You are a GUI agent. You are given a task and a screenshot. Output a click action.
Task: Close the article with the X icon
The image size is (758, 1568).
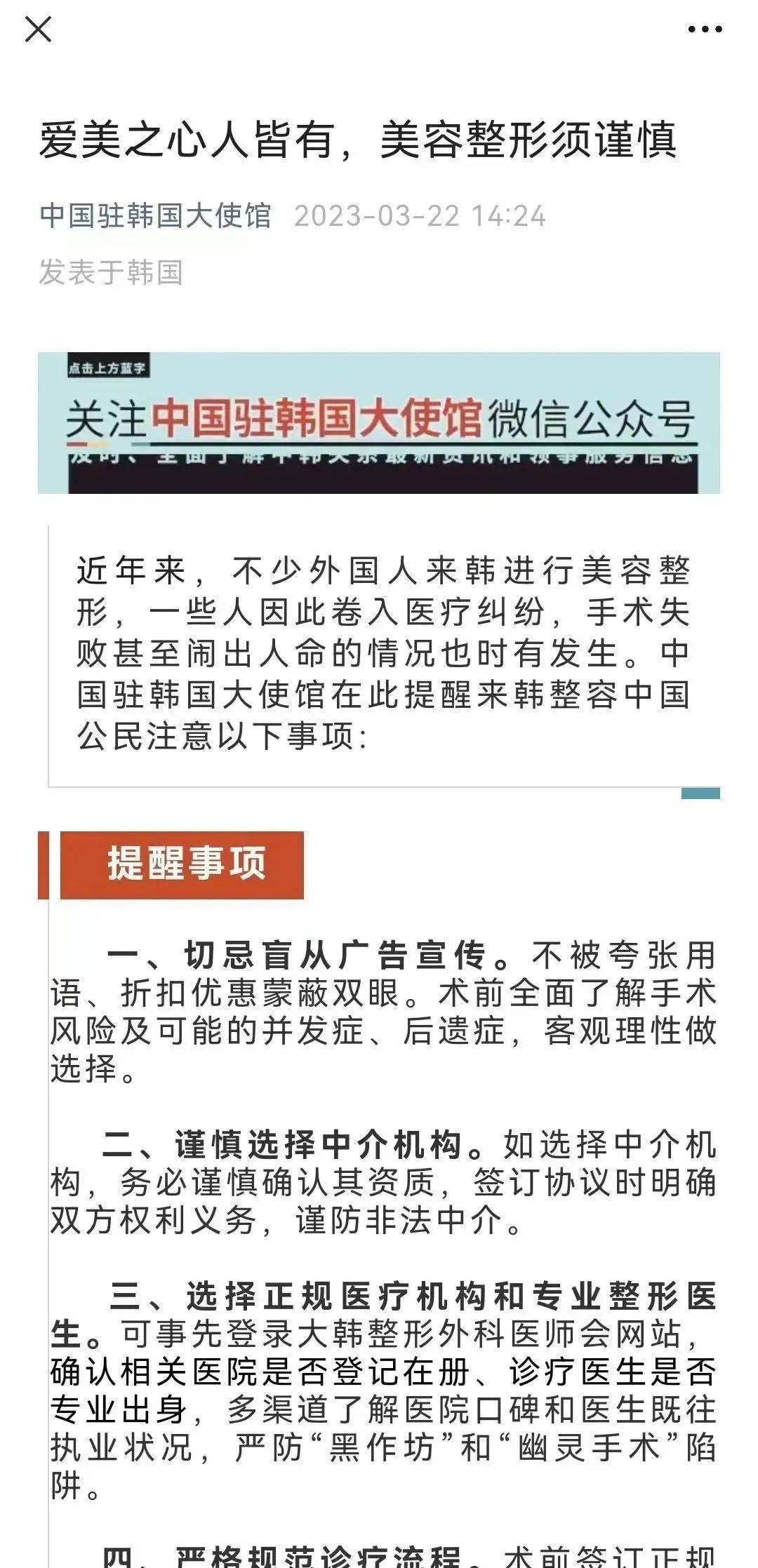tap(38, 29)
